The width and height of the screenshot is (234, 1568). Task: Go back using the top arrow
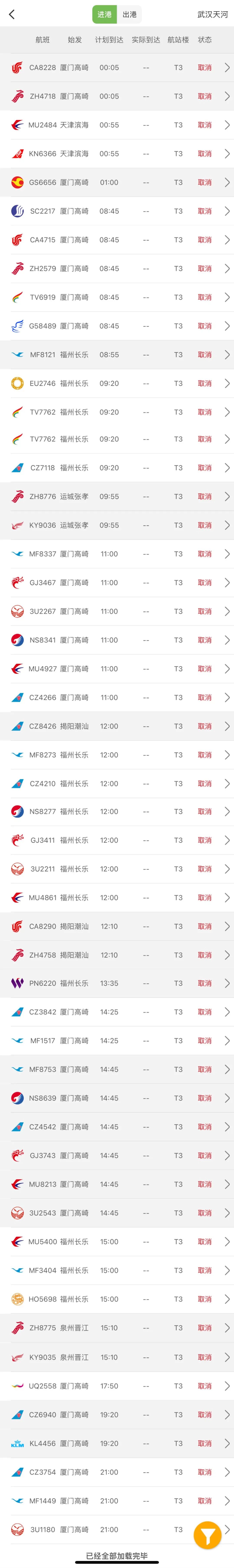11,15
